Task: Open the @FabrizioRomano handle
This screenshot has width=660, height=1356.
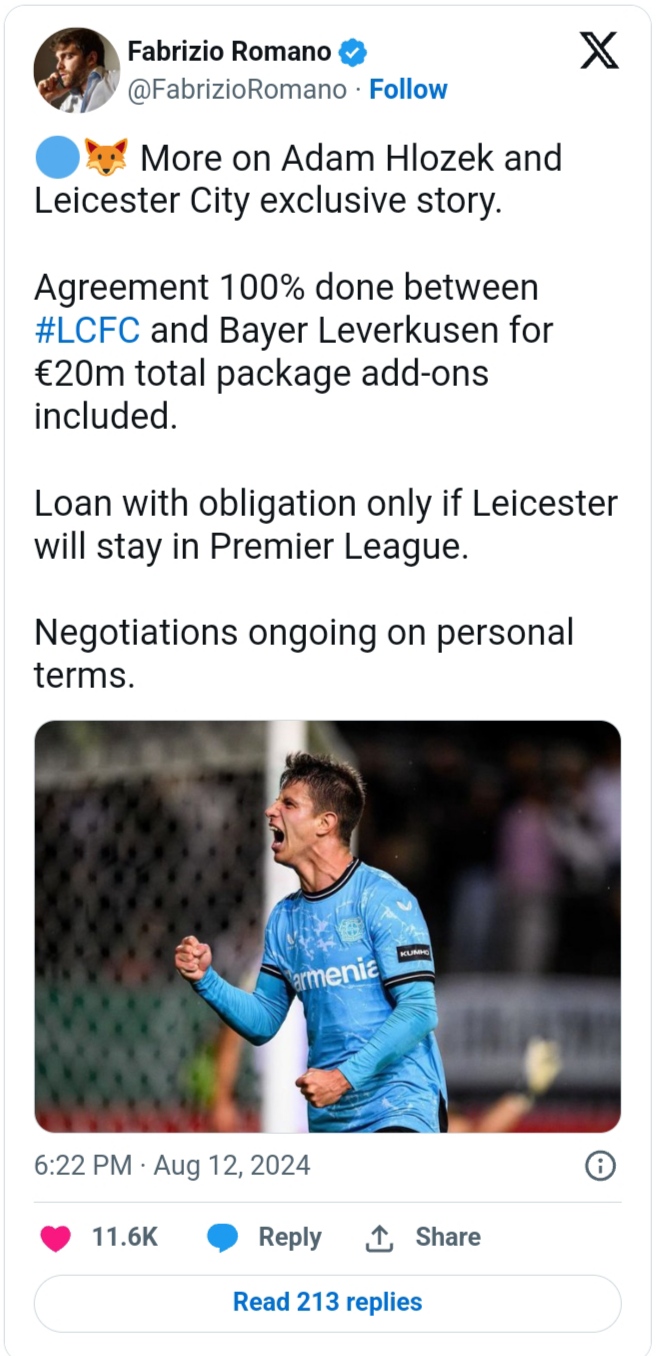Action: tap(237, 89)
